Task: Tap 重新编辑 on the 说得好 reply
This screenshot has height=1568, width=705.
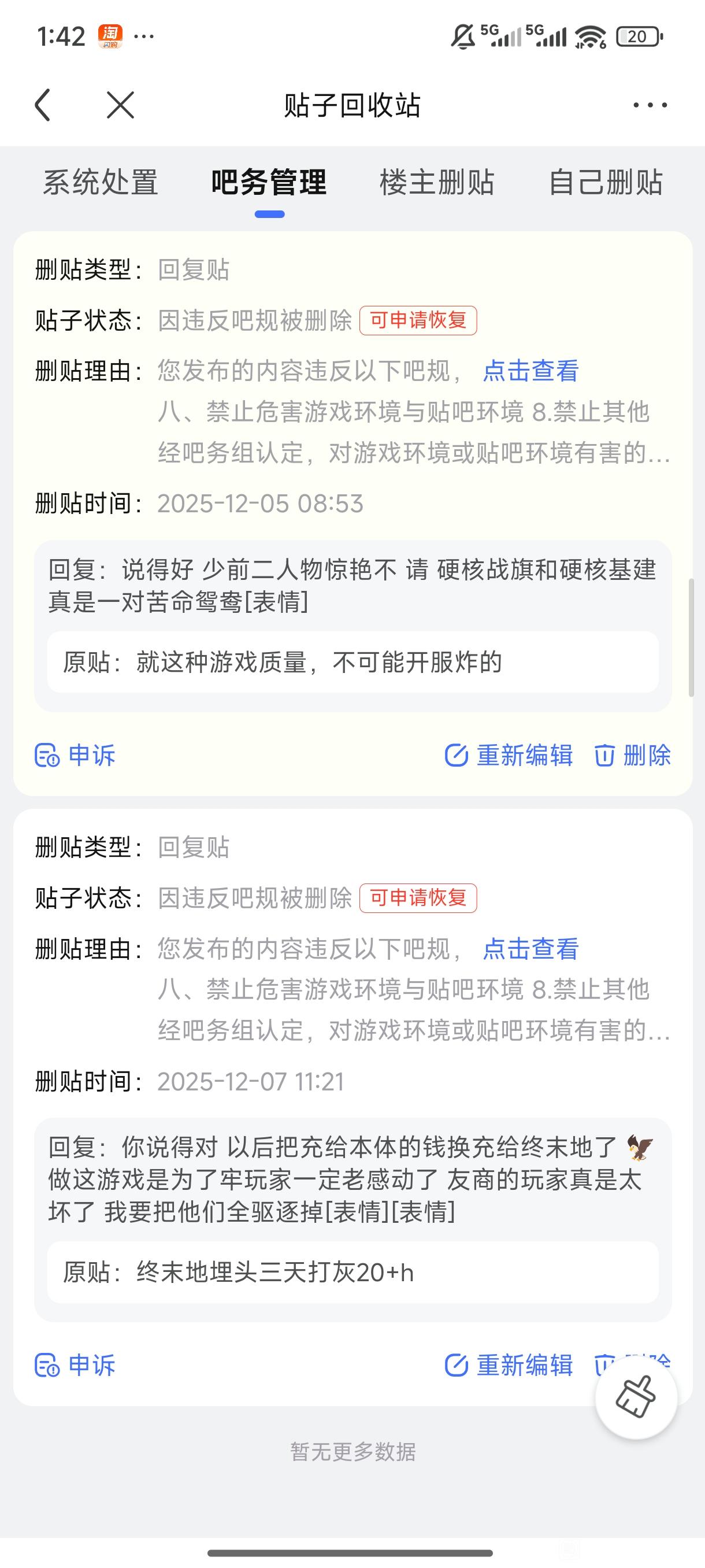Action: point(509,756)
